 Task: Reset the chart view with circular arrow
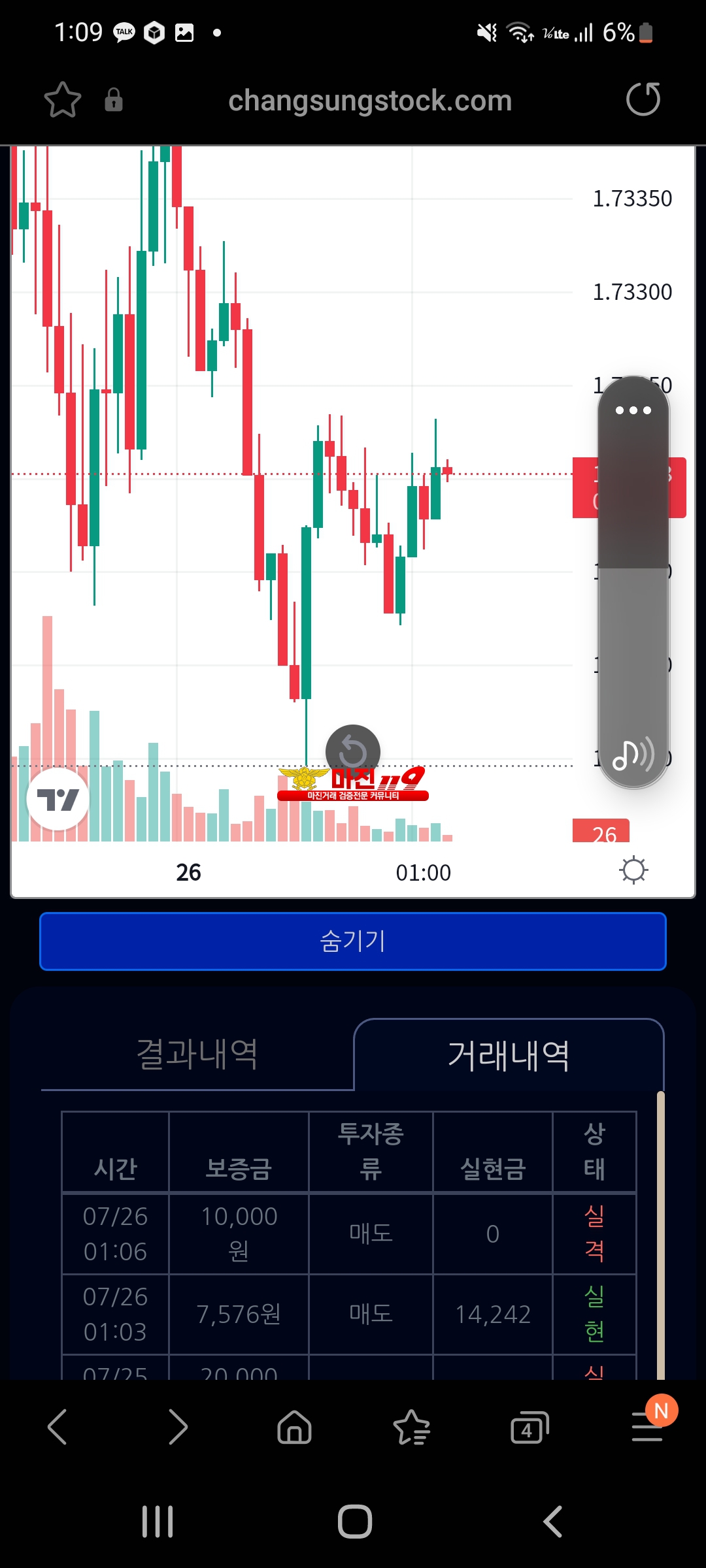(353, 751)
